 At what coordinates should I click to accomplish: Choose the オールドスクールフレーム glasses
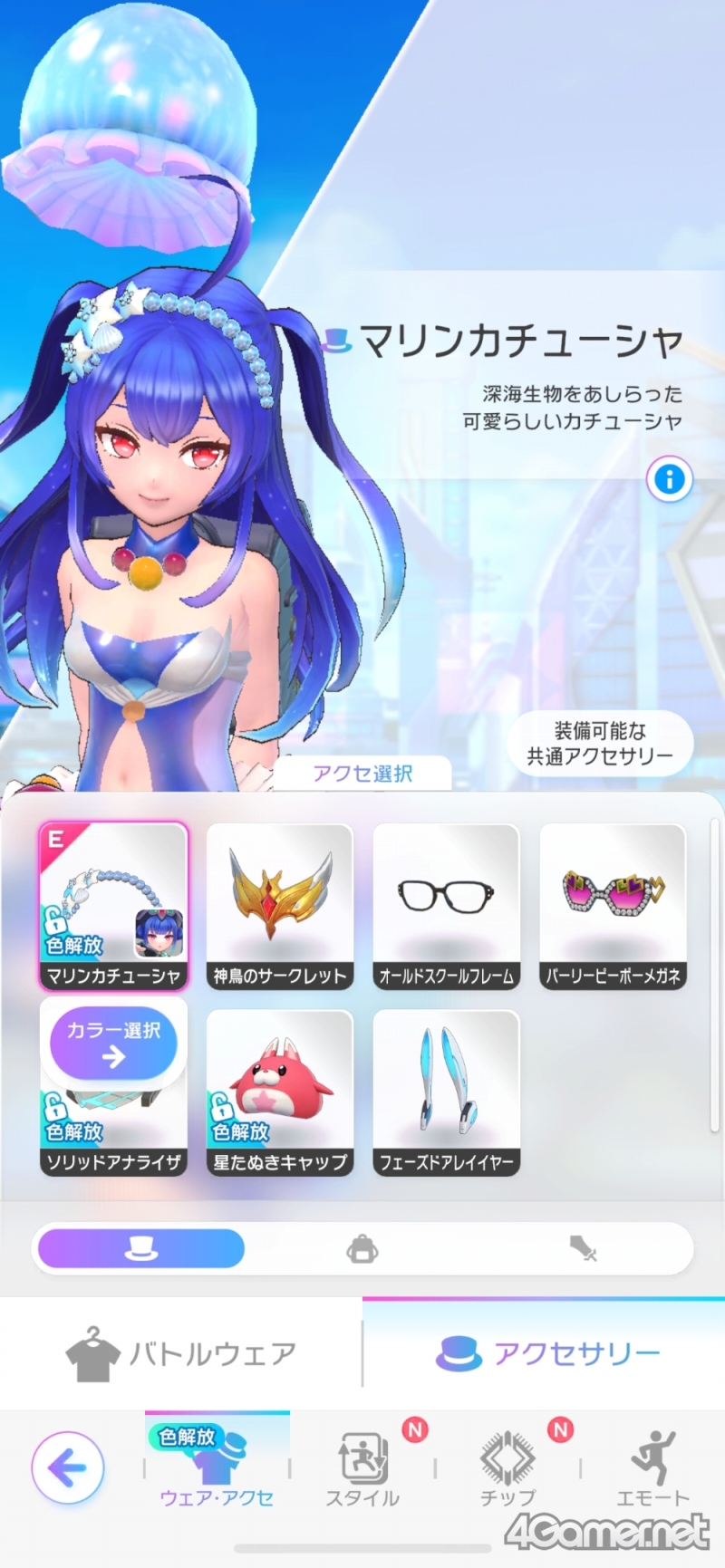click(x=446, y=906)
